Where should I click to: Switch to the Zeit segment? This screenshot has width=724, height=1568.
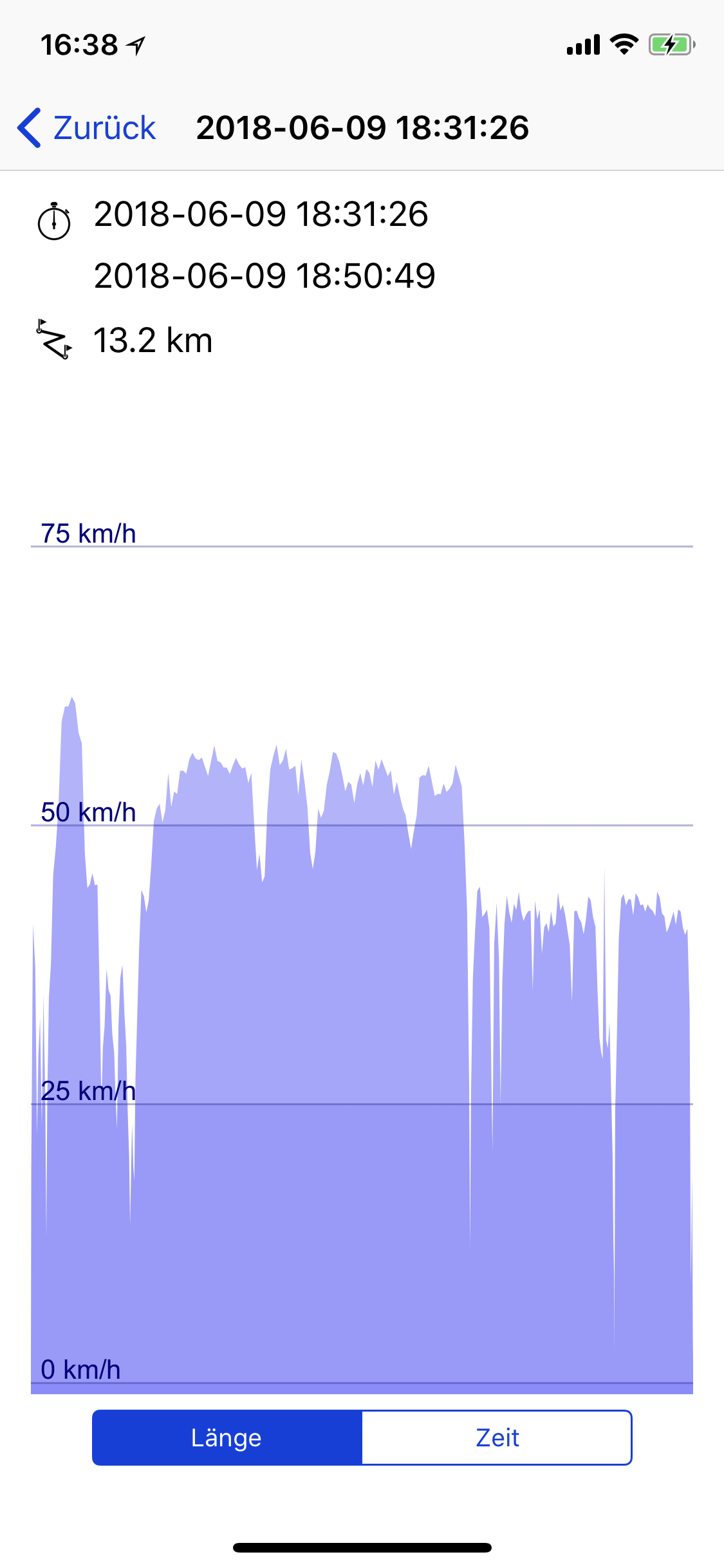497,1438
